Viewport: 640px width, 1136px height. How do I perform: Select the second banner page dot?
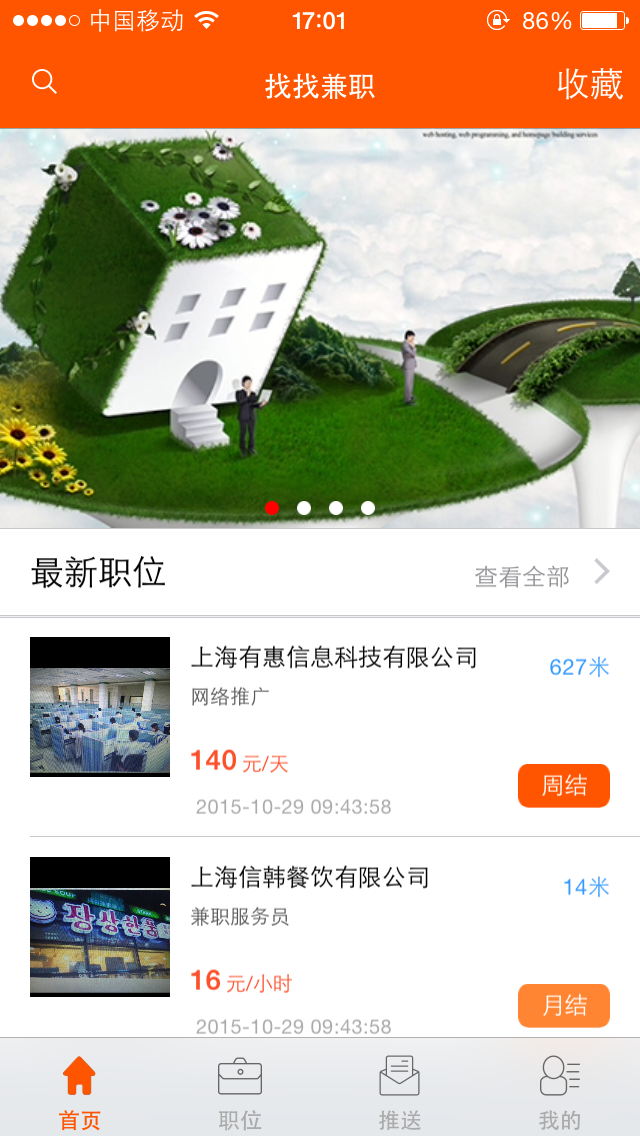304,508
